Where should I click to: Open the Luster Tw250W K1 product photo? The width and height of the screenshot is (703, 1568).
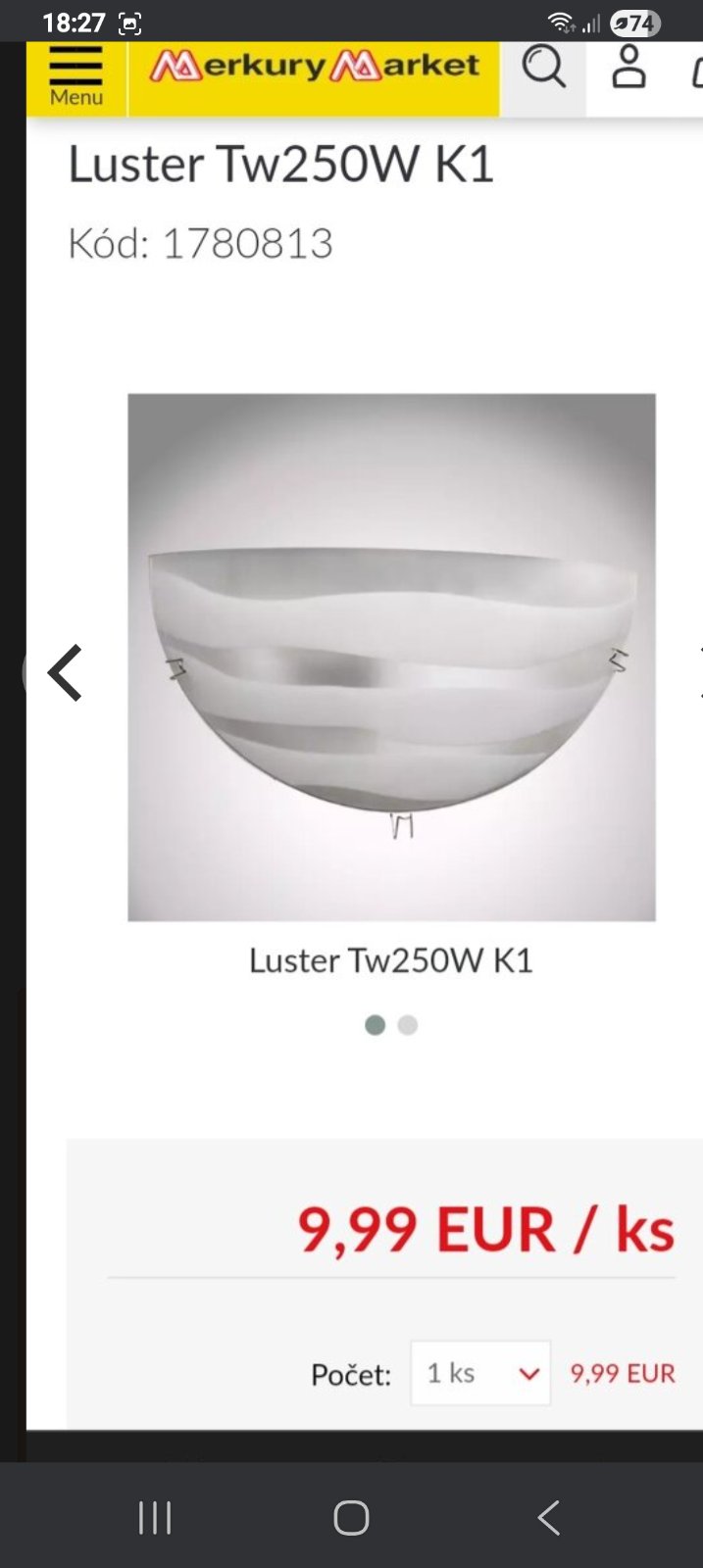click(391, 657)
